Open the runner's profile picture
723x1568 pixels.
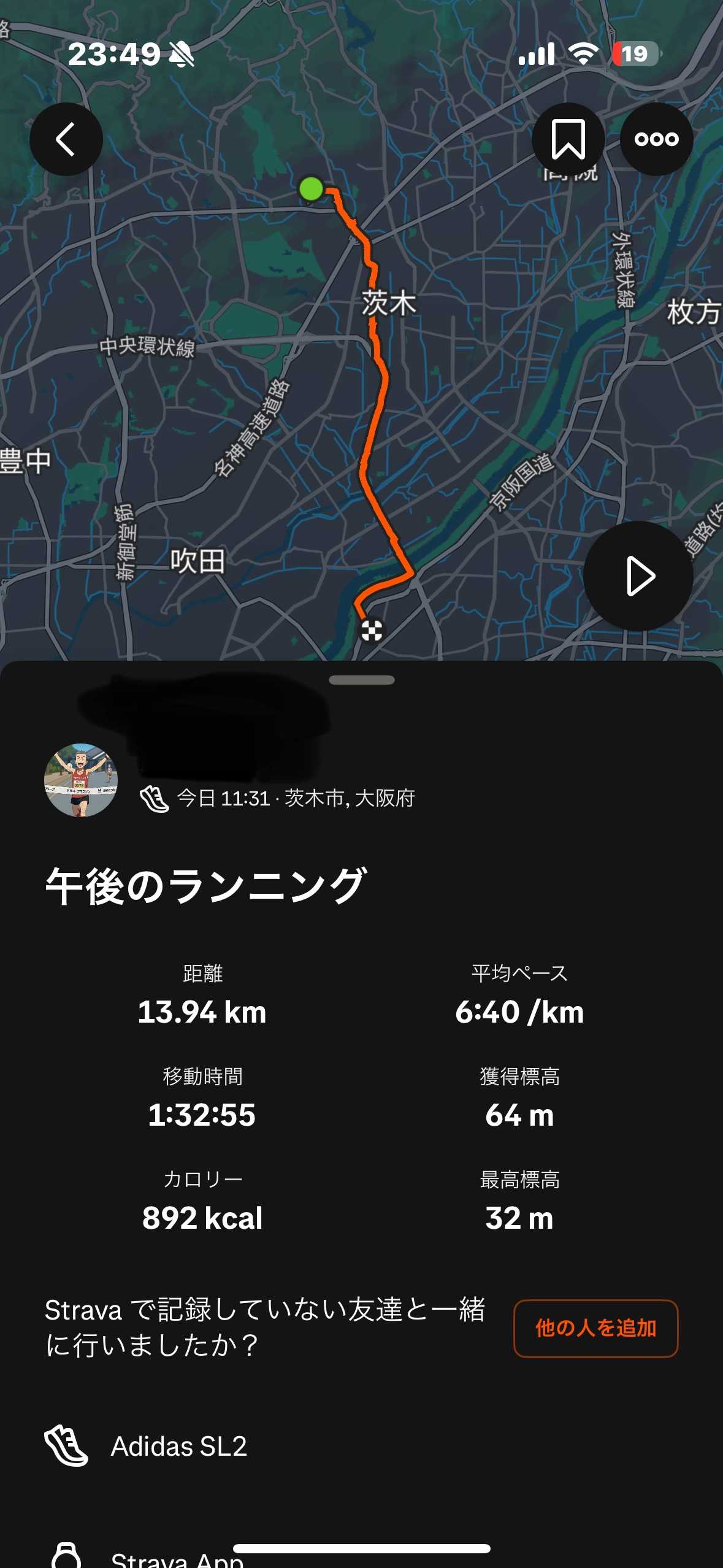click(x=81, y=780)
